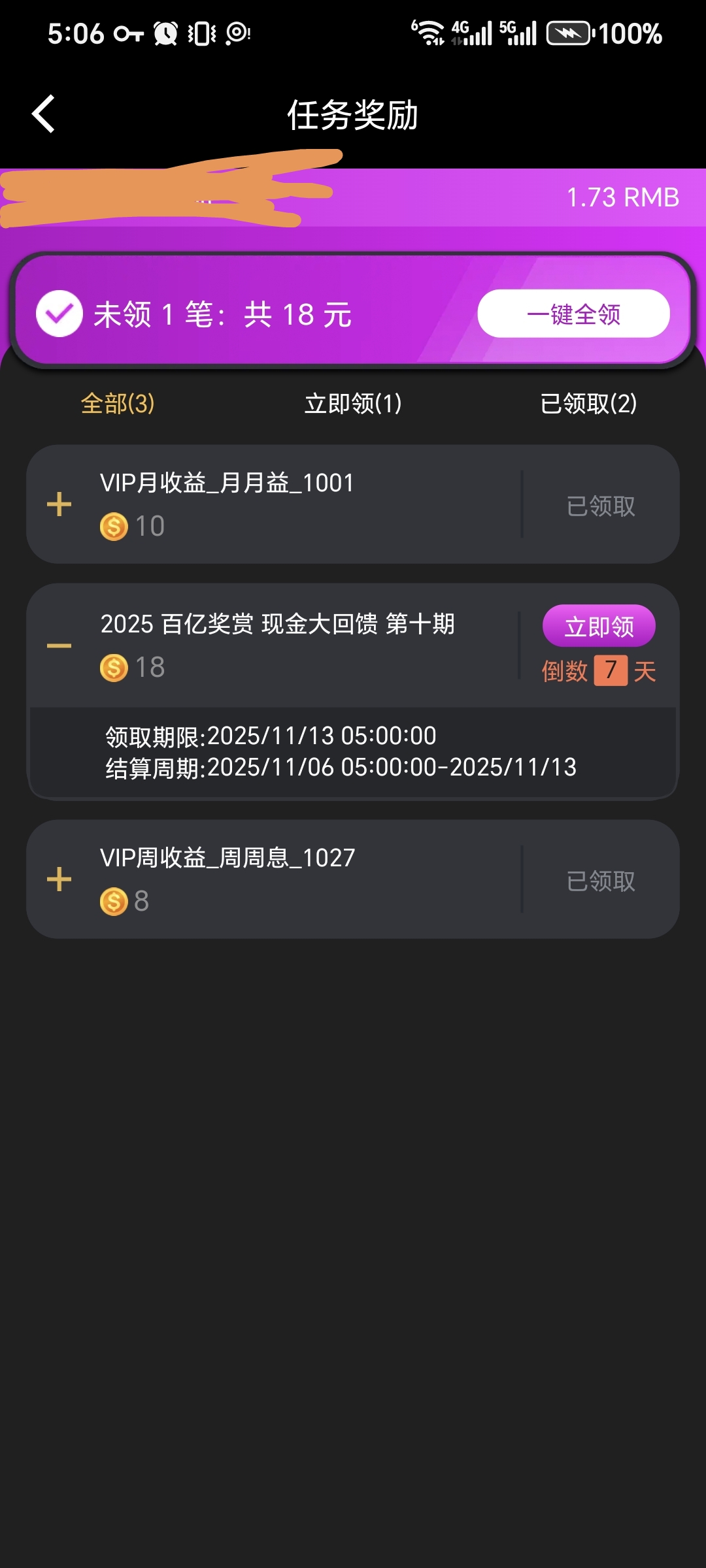Expand the VIP周收益_周周息_1027 reward details
Viewport: 706px width, 1568px height.
click(59, 879)
